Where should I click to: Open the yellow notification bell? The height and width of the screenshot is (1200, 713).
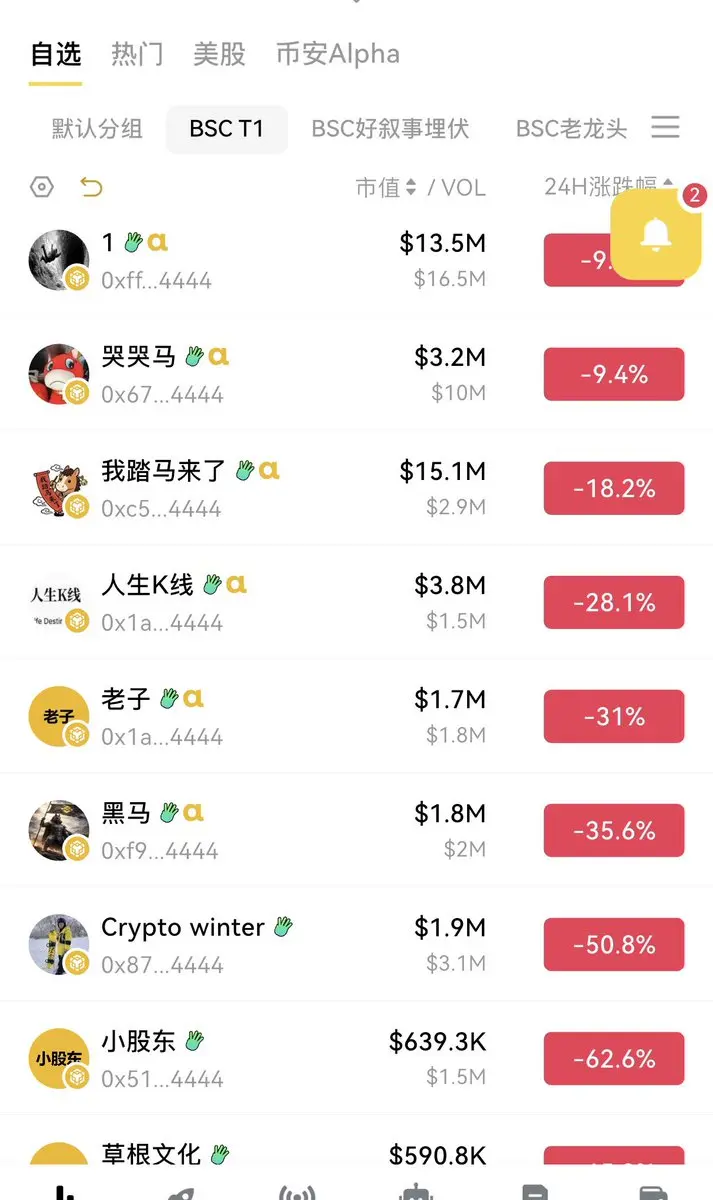coord(656,235)
